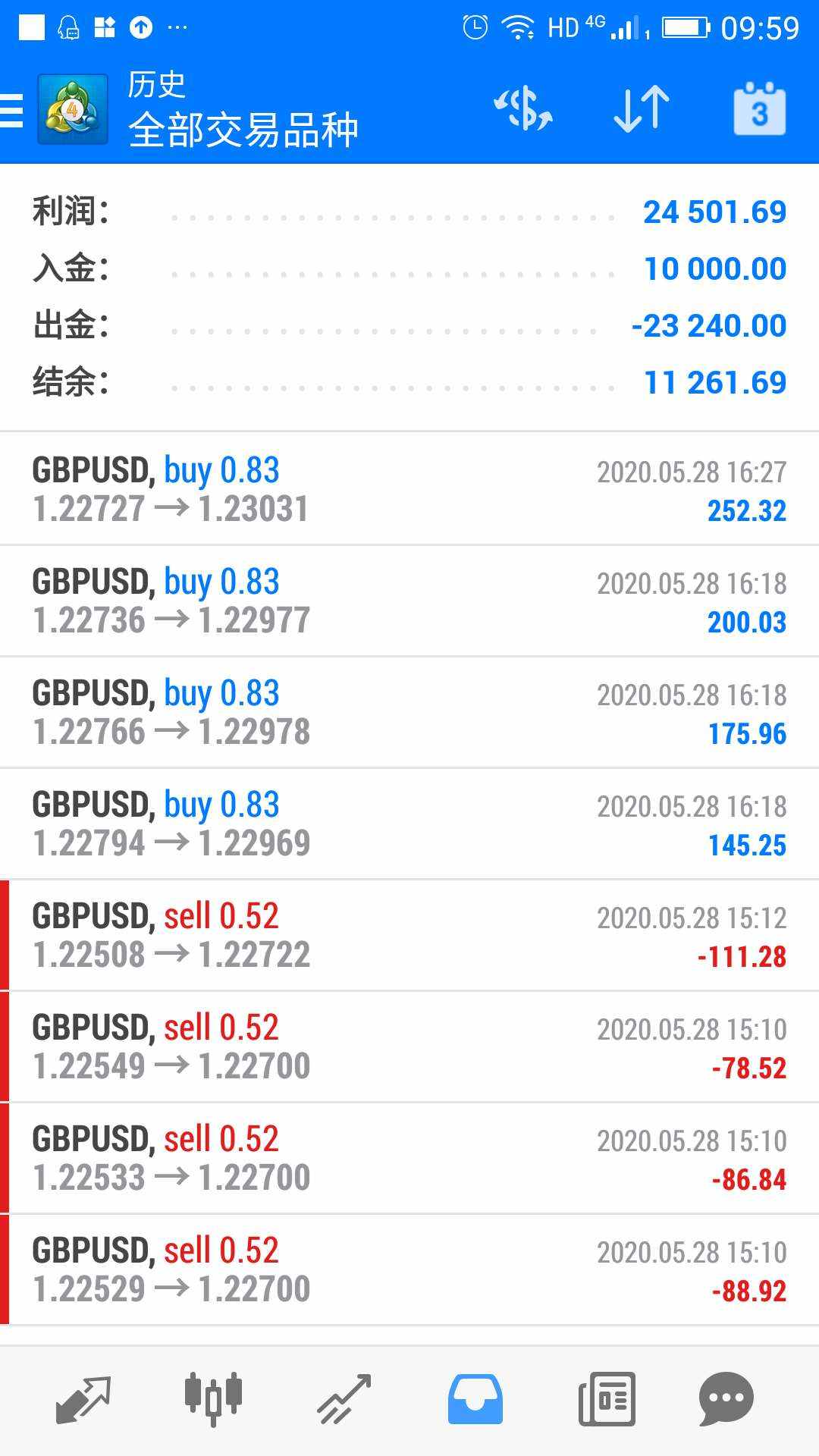Open the GBPUSD sell trade with loss -88.92
The height and width of the screenshot is (1456, 819).
pos(409,1269)
